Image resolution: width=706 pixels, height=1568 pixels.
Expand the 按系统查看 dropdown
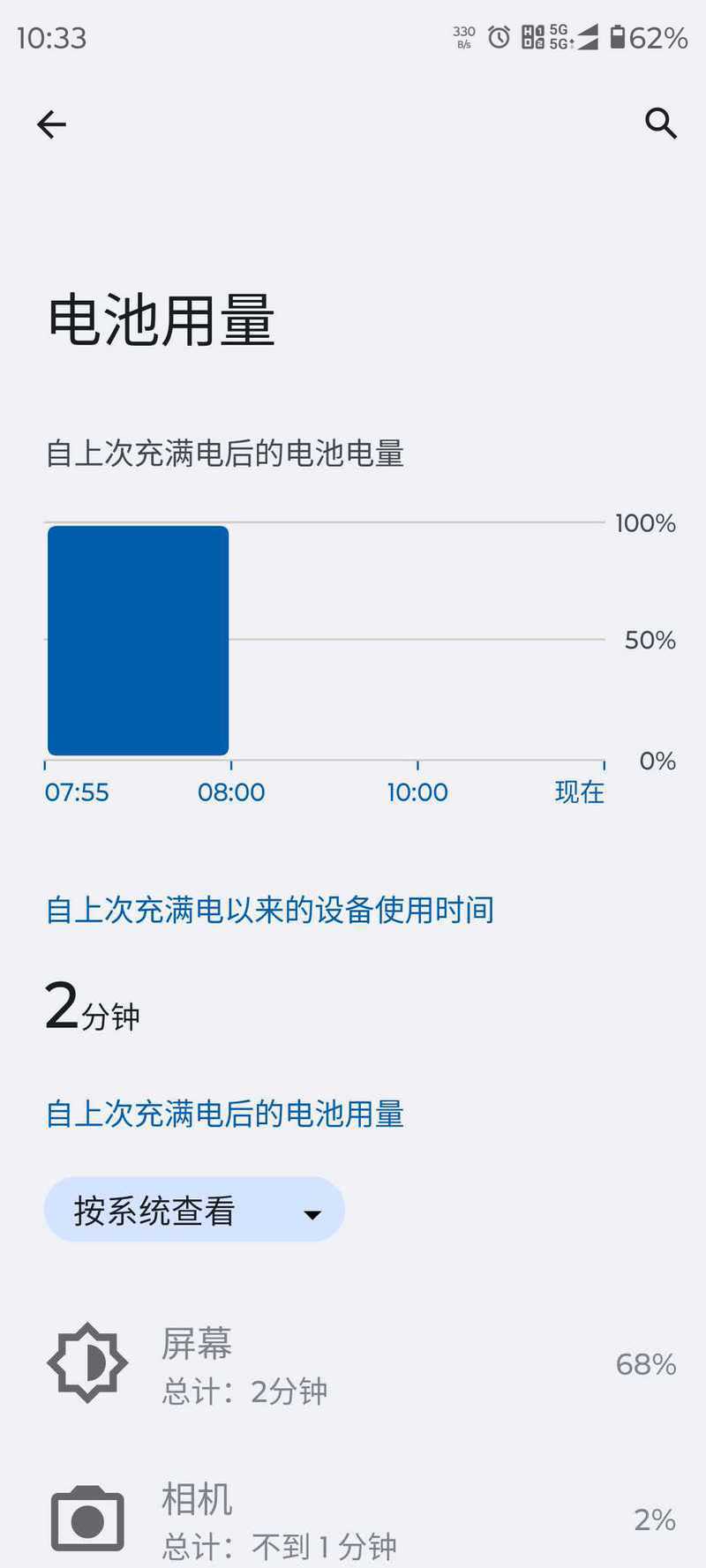click(194, 1210)
